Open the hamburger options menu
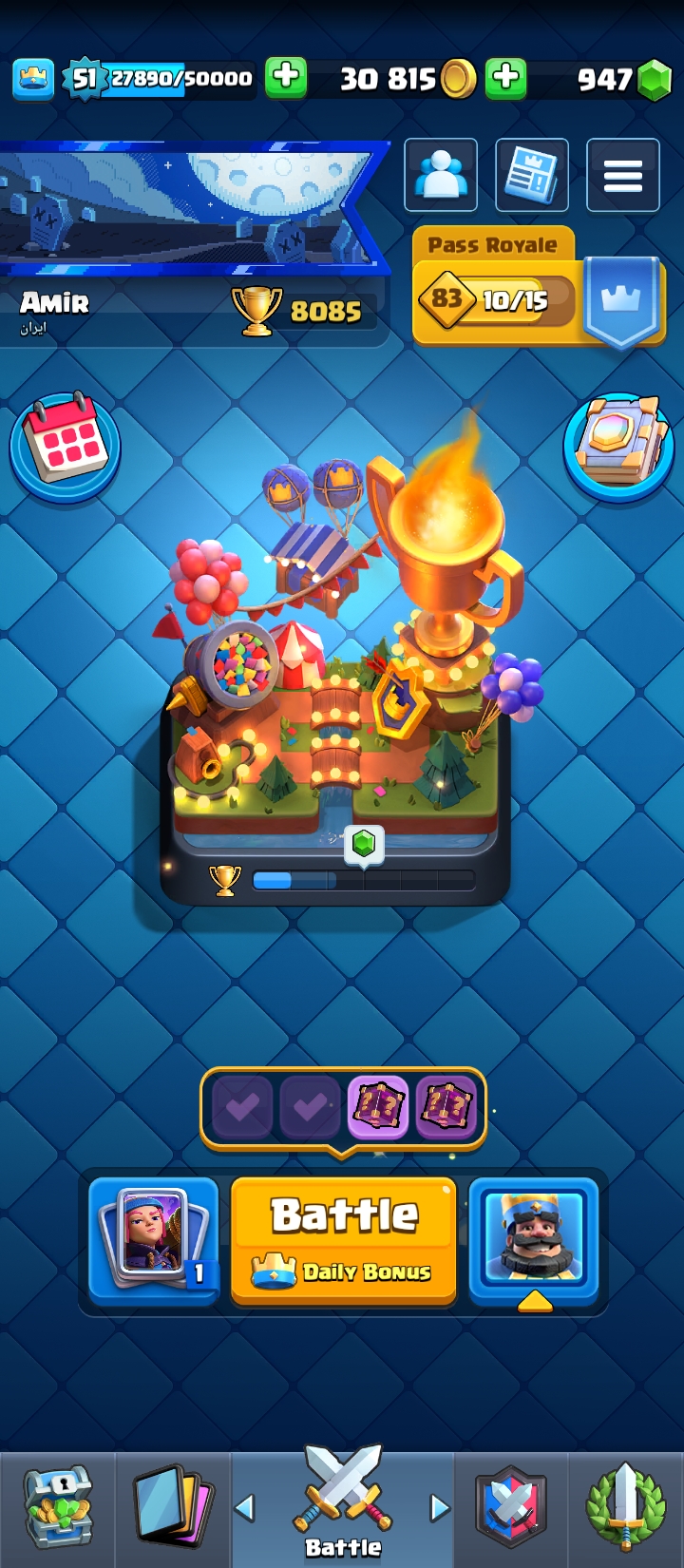Screen dimensions: 684x1568 coord(623,175)
